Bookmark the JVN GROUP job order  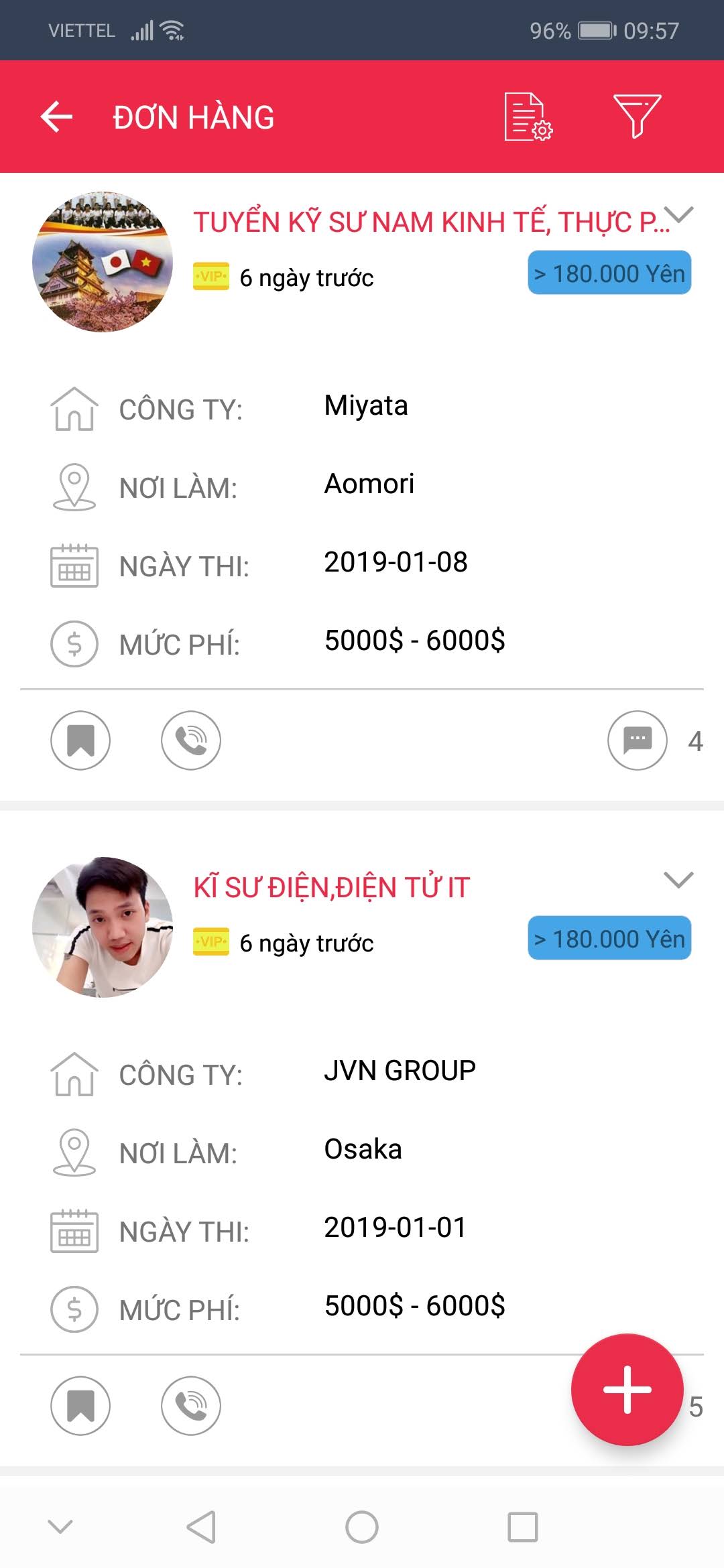point(80,1406)
